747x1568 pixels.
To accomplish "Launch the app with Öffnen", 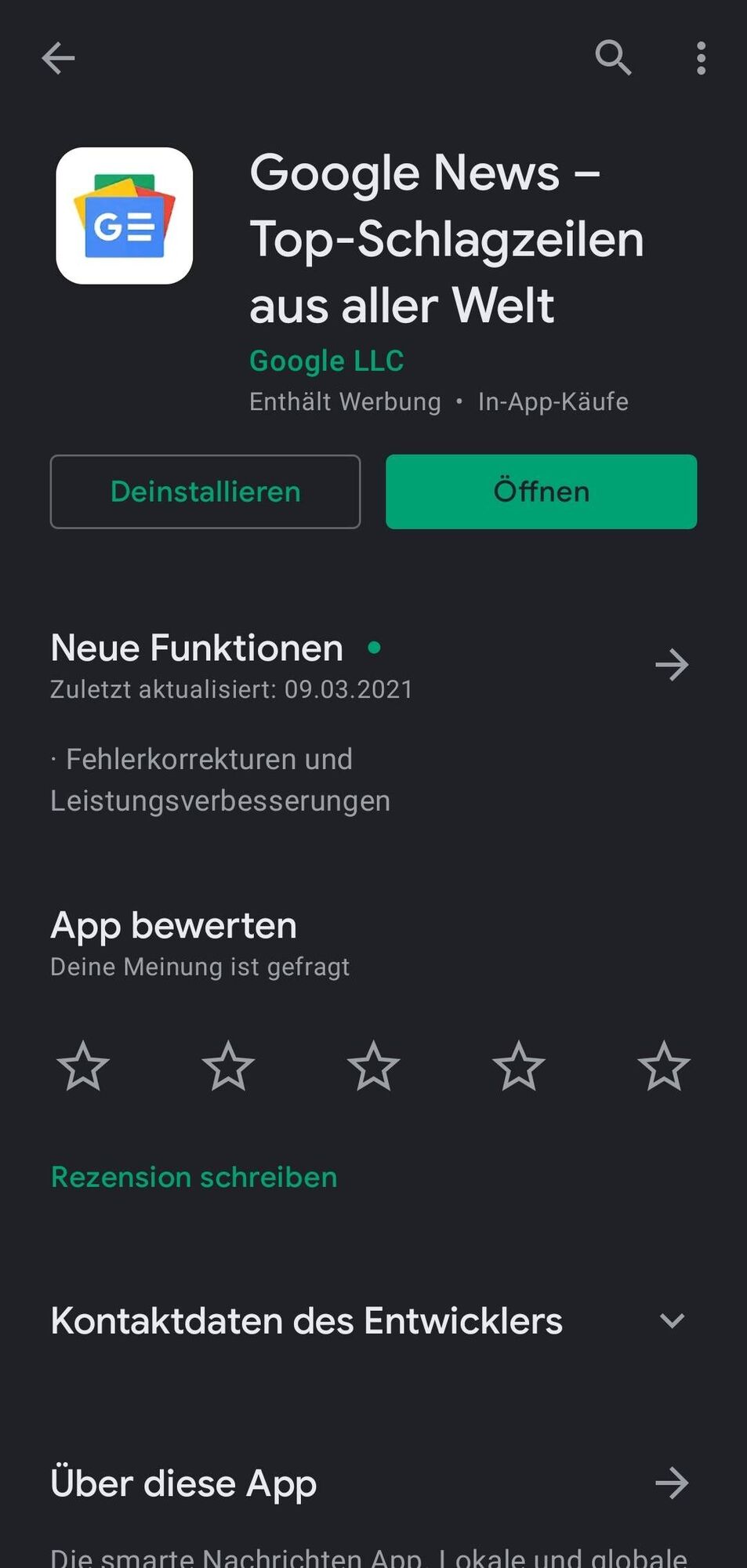I will click(541, 492).
